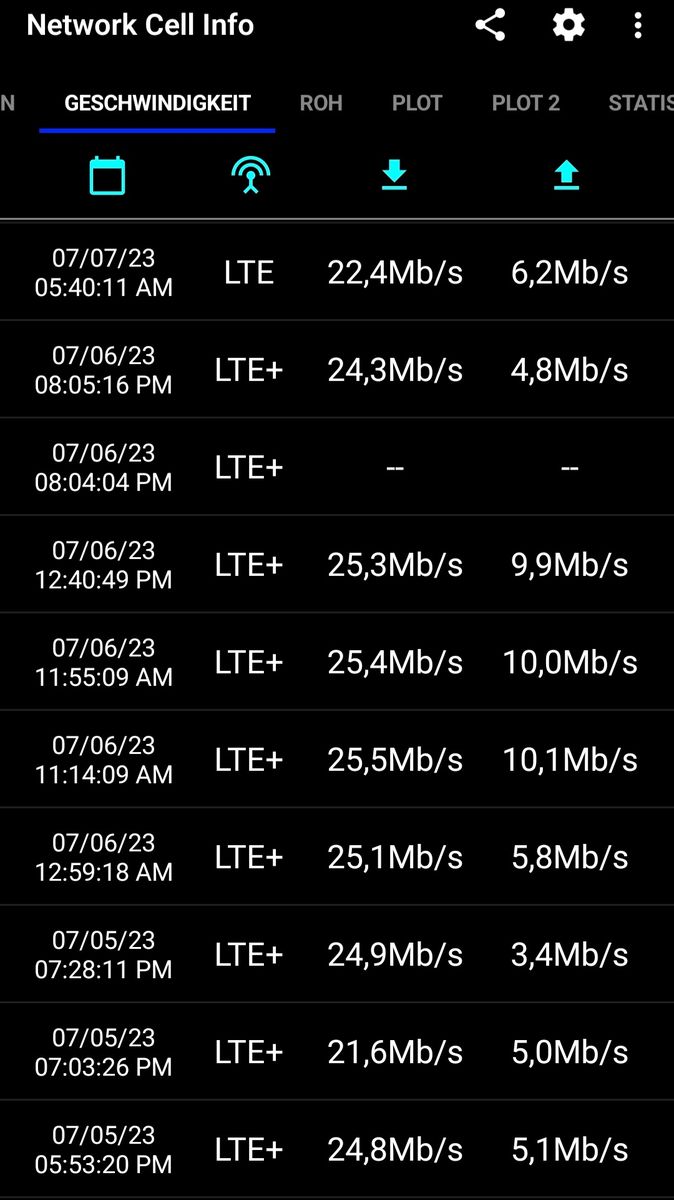Switch to the ROH tab

[x=321, y=103]
